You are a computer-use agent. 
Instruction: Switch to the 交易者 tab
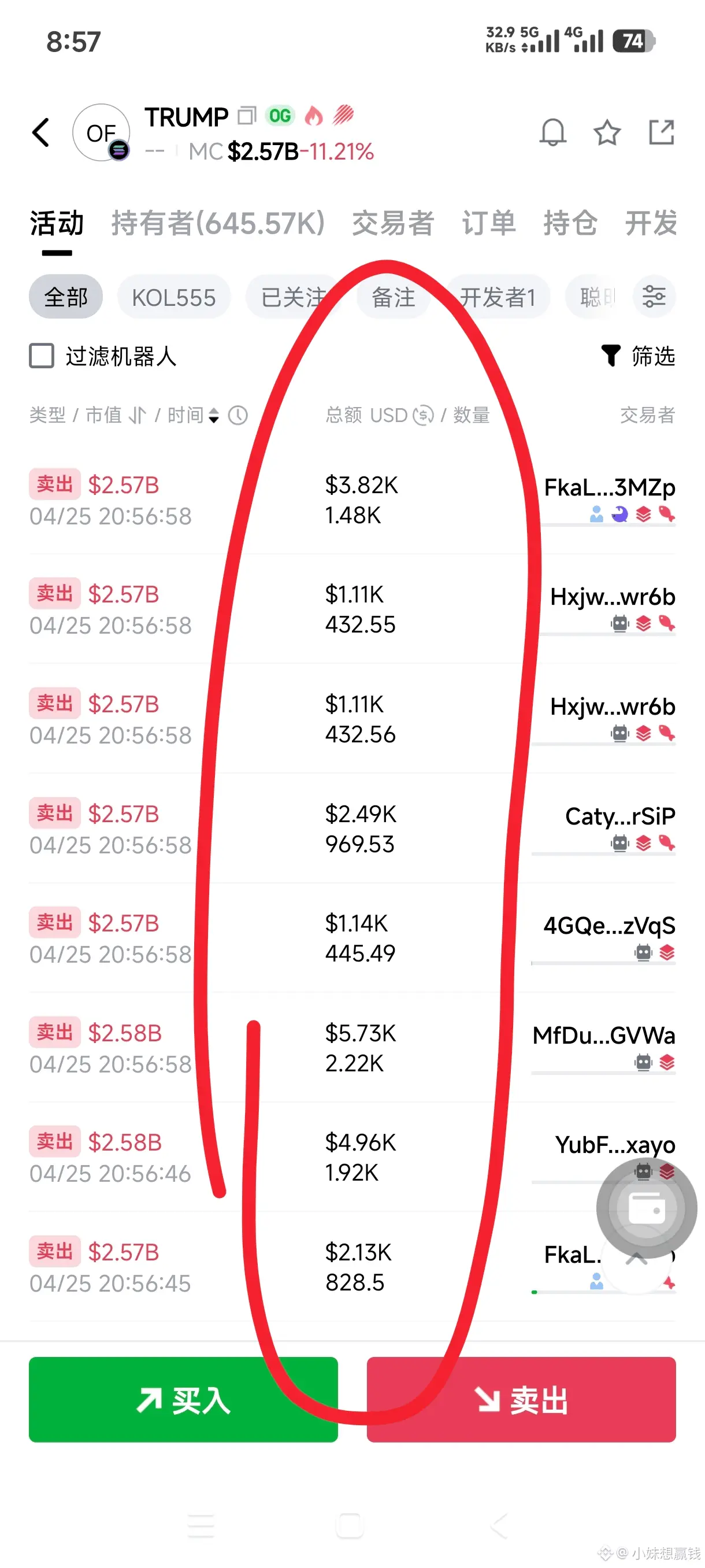393,223
